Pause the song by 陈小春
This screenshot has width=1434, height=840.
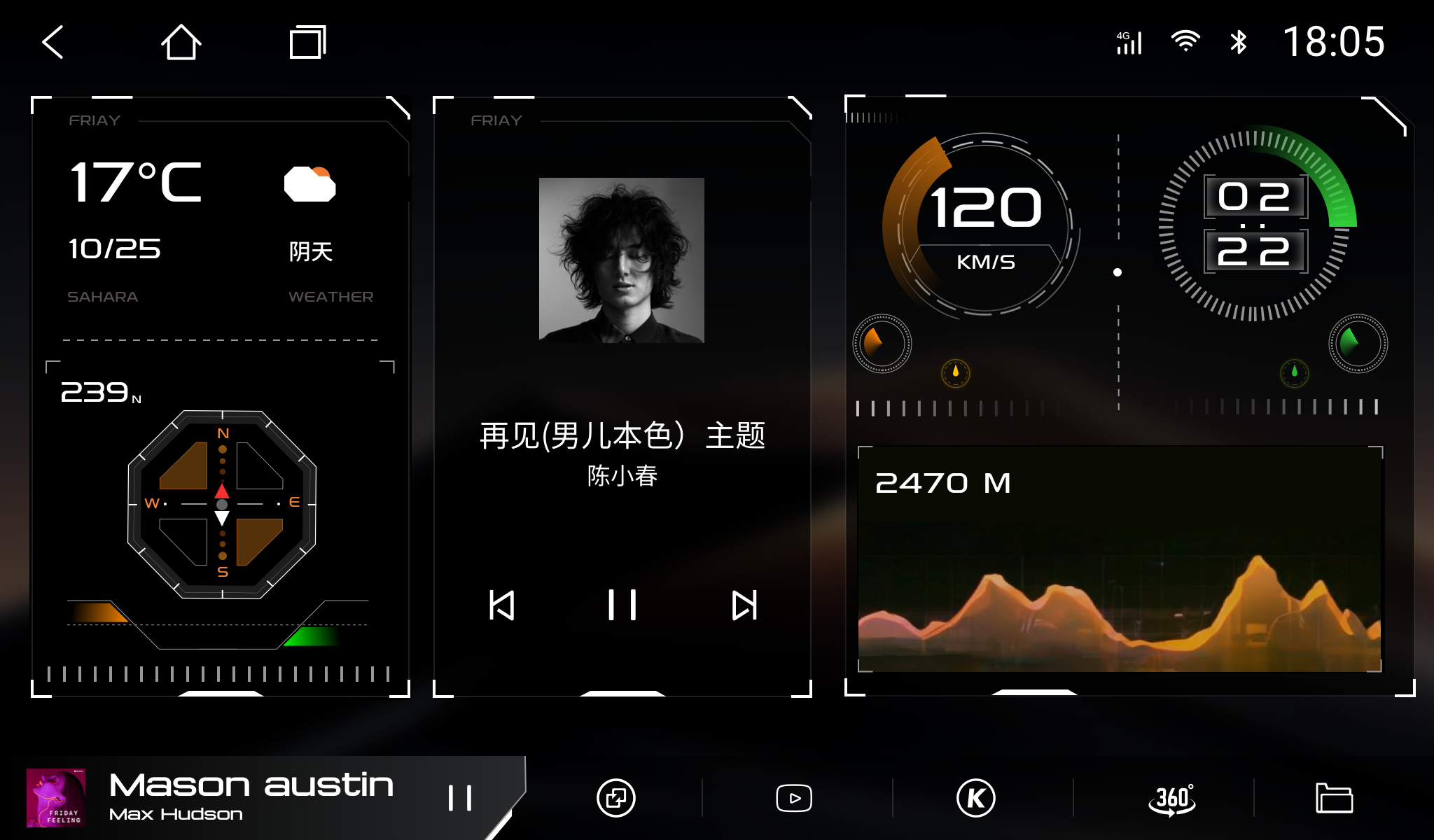point(622,605)
